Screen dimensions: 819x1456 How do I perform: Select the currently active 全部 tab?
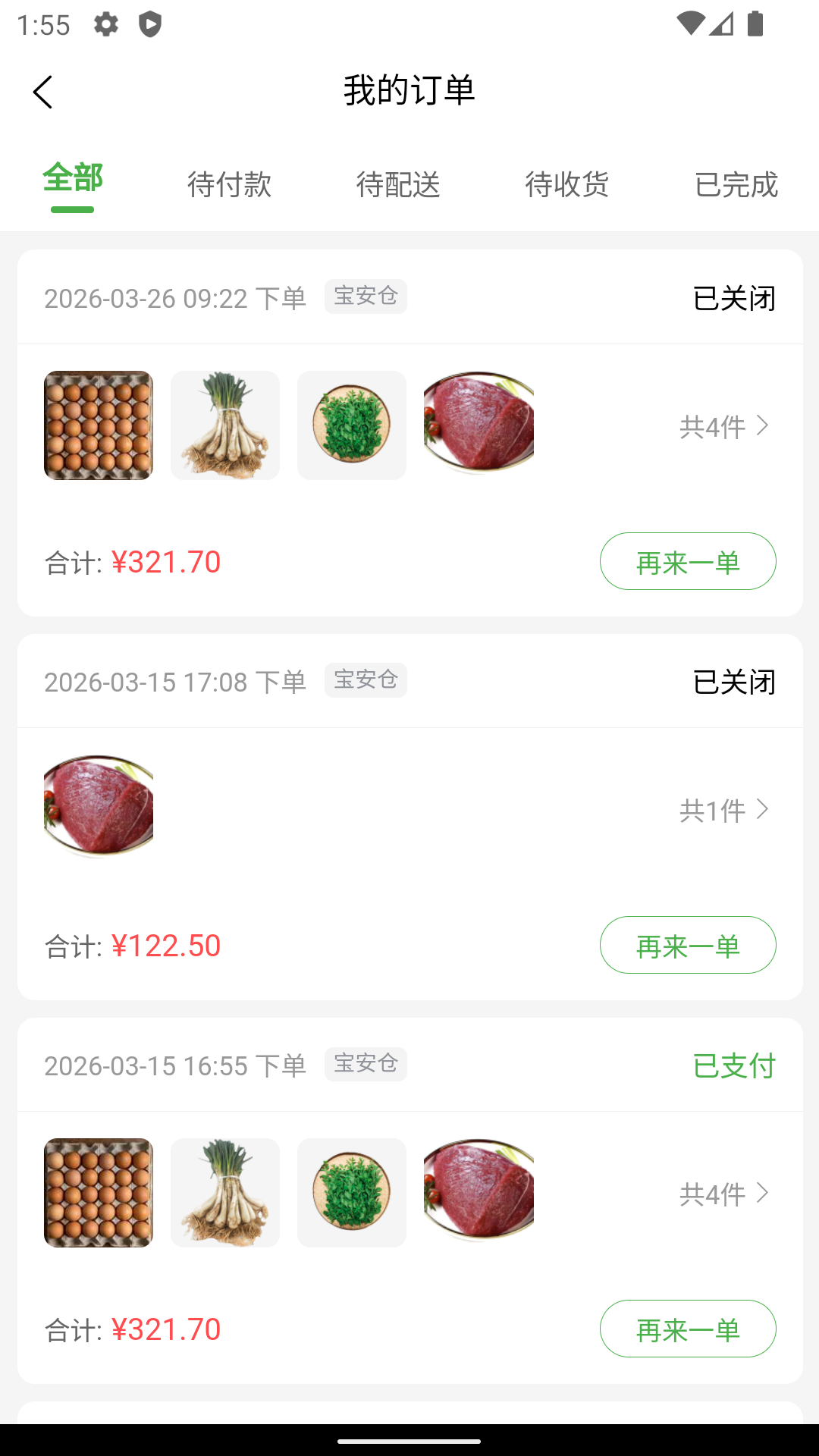[73, 180]
